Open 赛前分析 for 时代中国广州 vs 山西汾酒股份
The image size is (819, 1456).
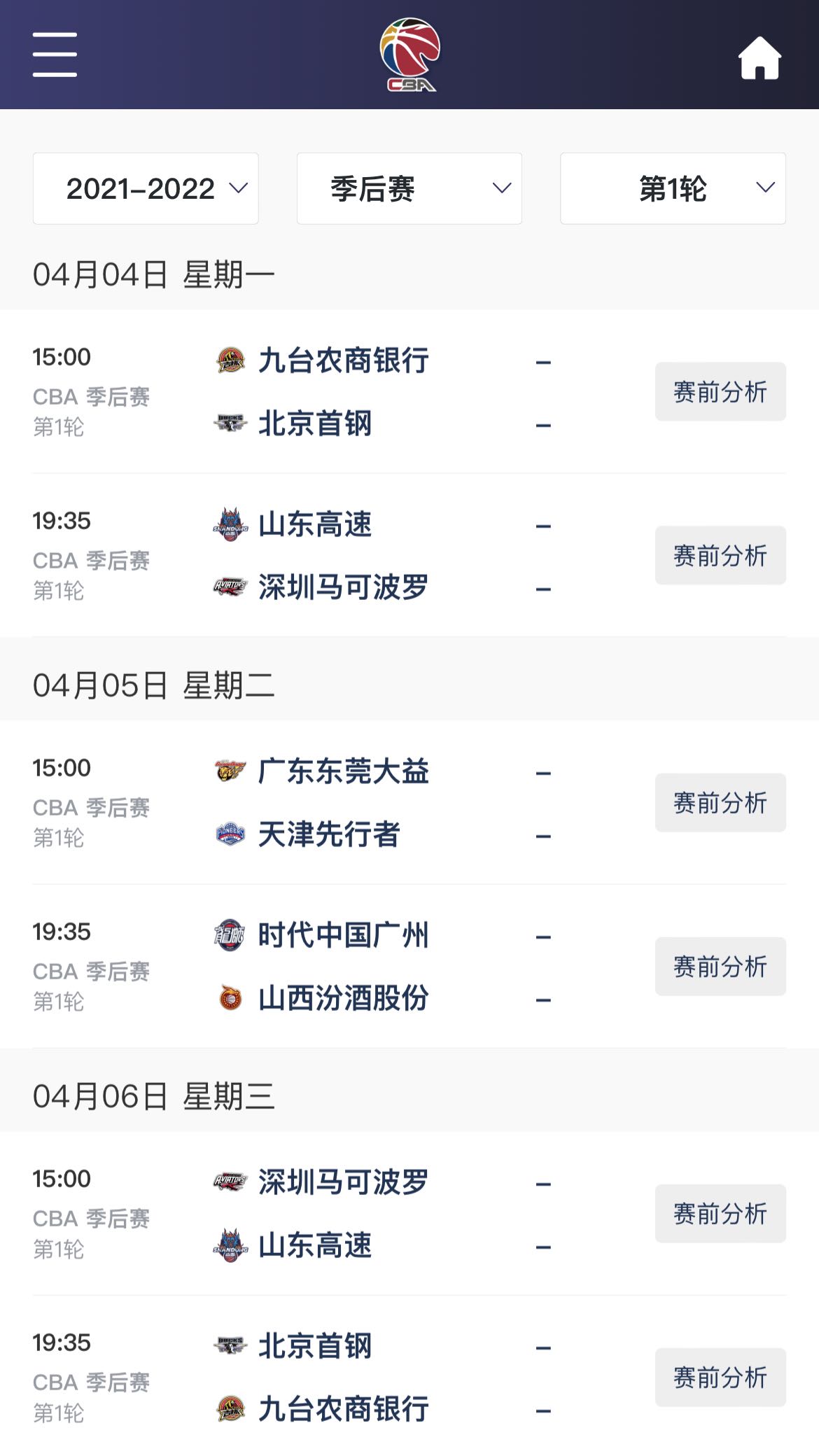(720, 966)
